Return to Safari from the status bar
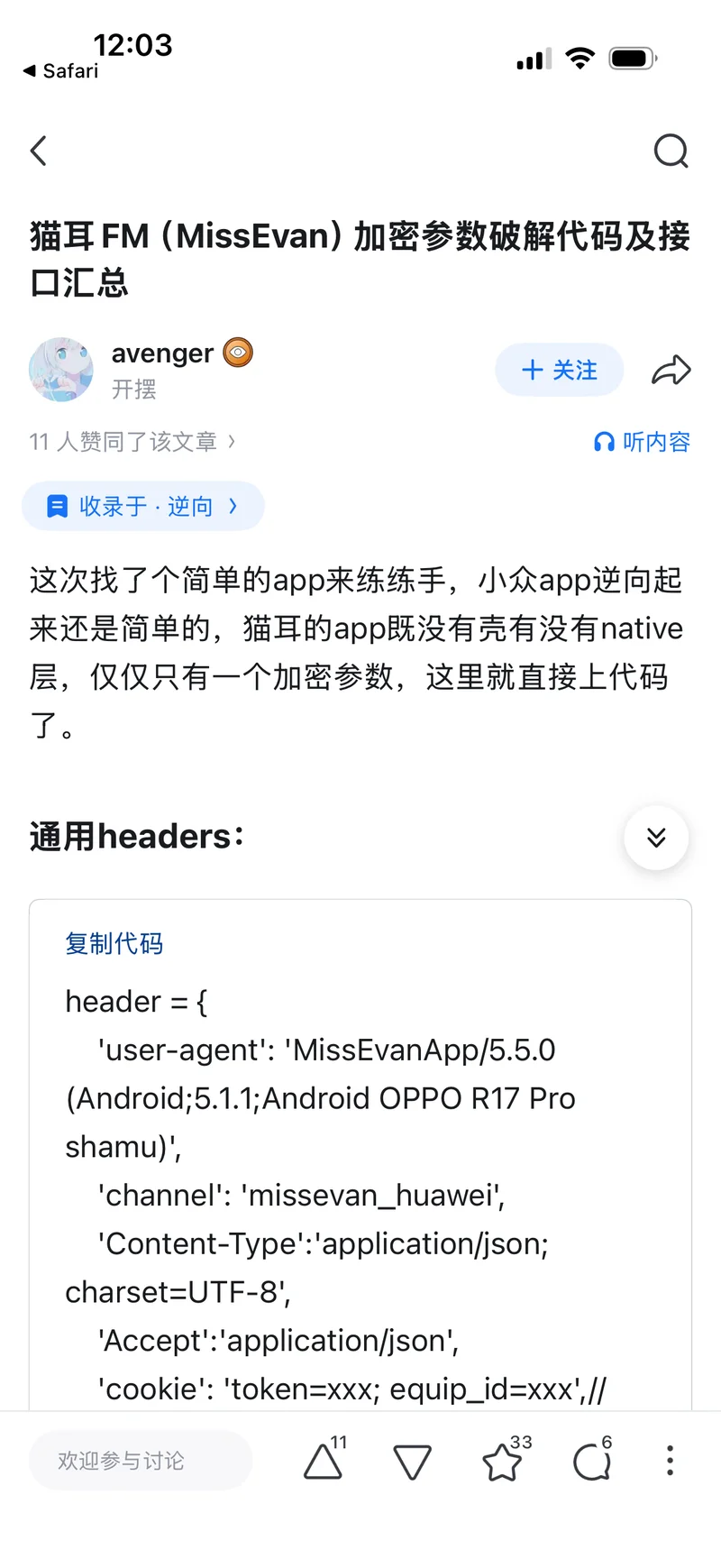The height and width of the screenshot is (1568, 721). click(61, 71)
